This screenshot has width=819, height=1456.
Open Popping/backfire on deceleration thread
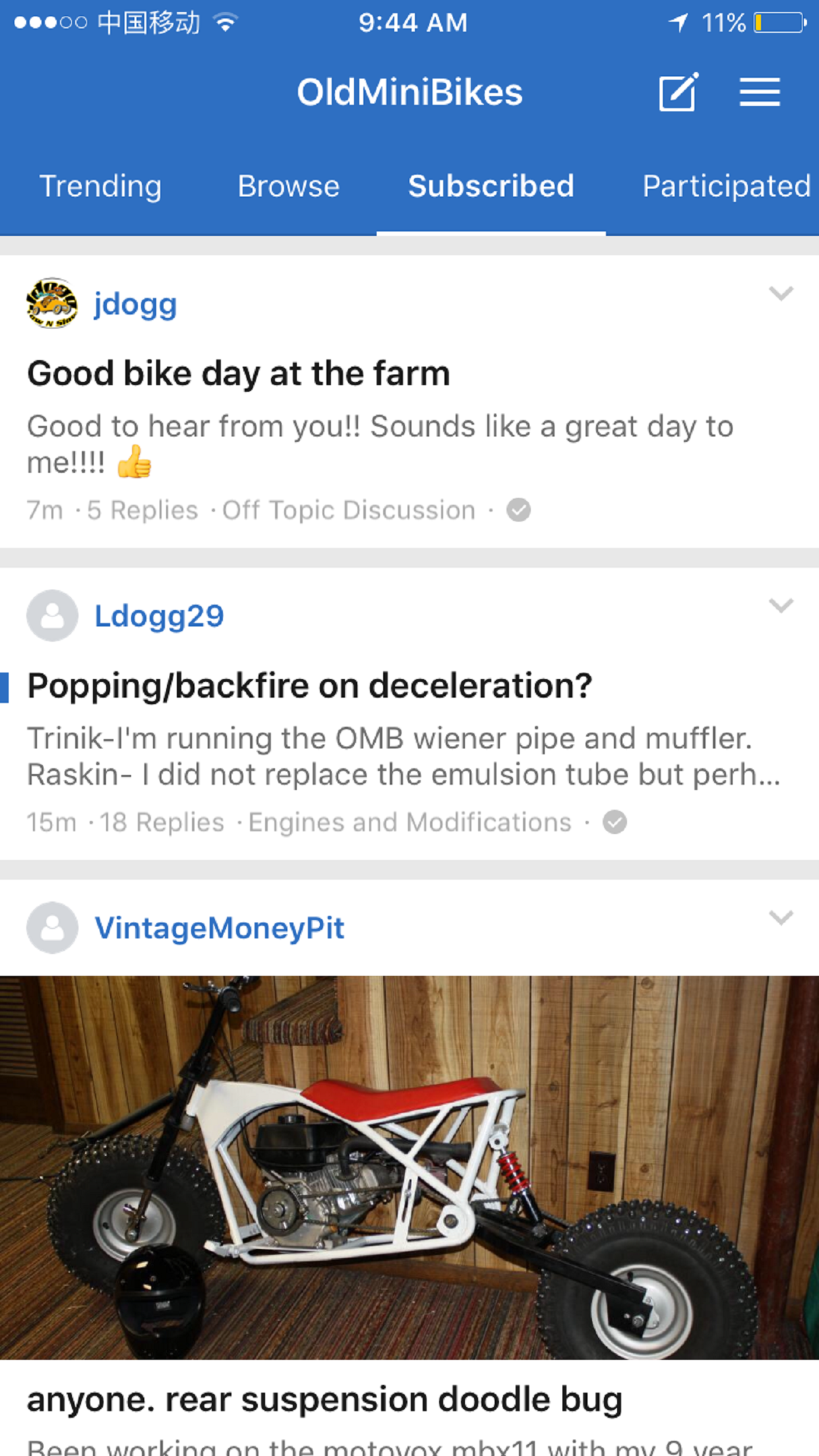[x=310, y=686]
